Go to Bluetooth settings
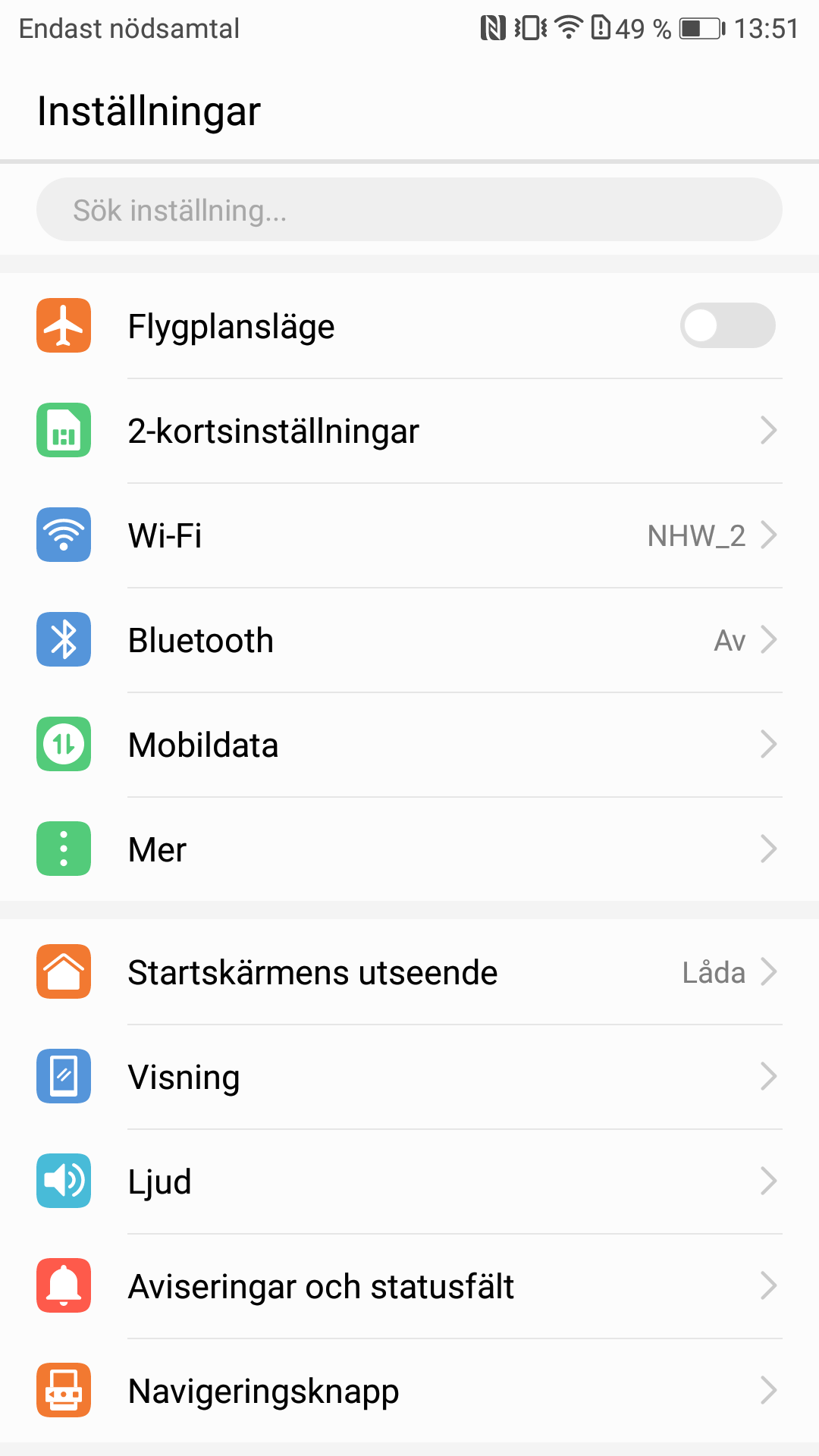819x1456 pixels. [409, 640]
